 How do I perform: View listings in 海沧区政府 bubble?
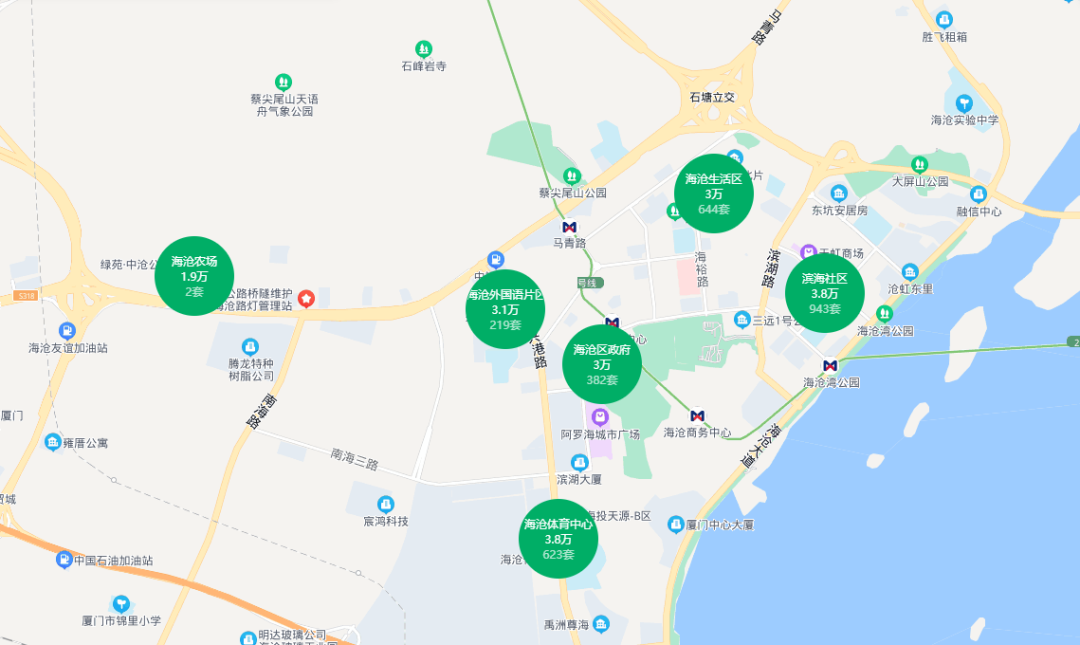602,364
